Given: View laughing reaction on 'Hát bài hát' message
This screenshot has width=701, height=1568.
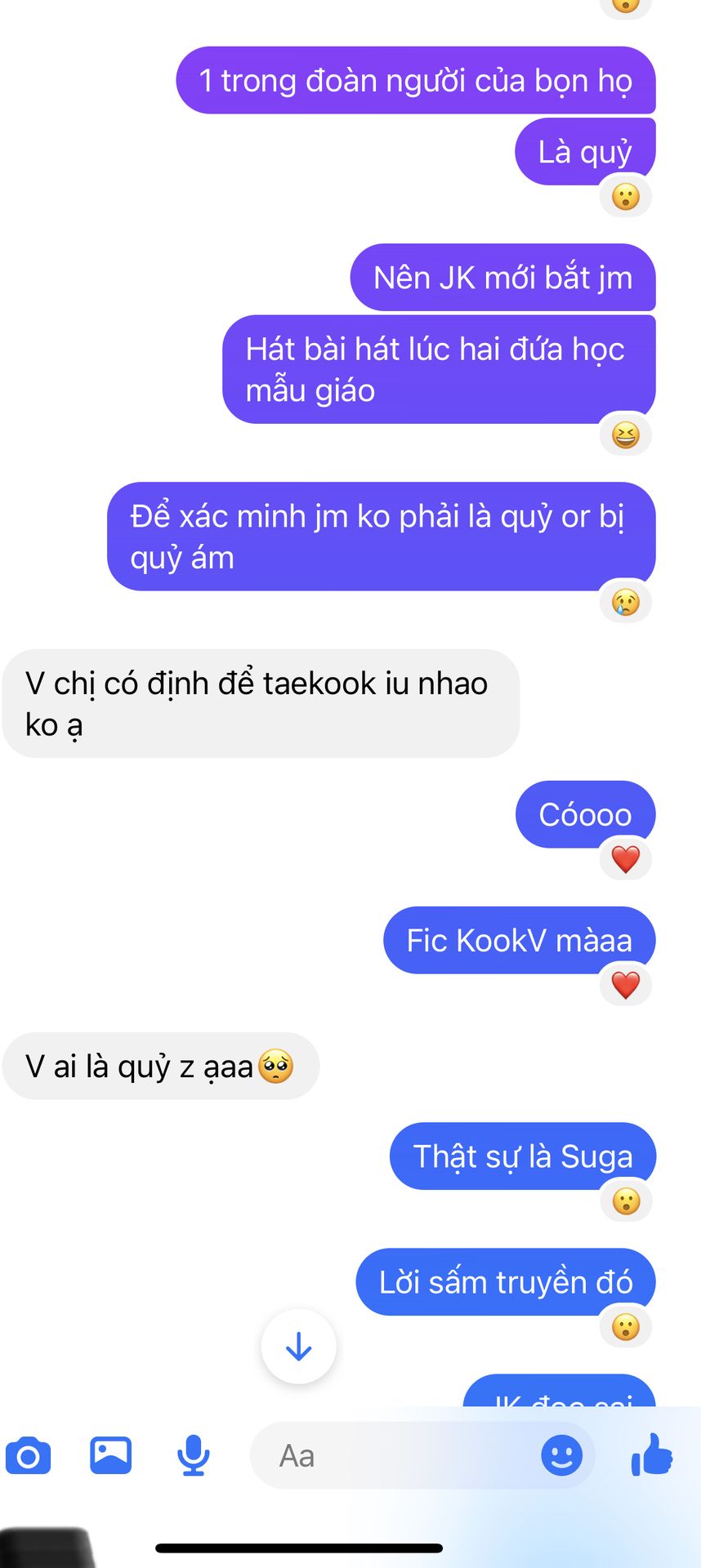Looking at the screenshot, I should (x=626, y=435).
